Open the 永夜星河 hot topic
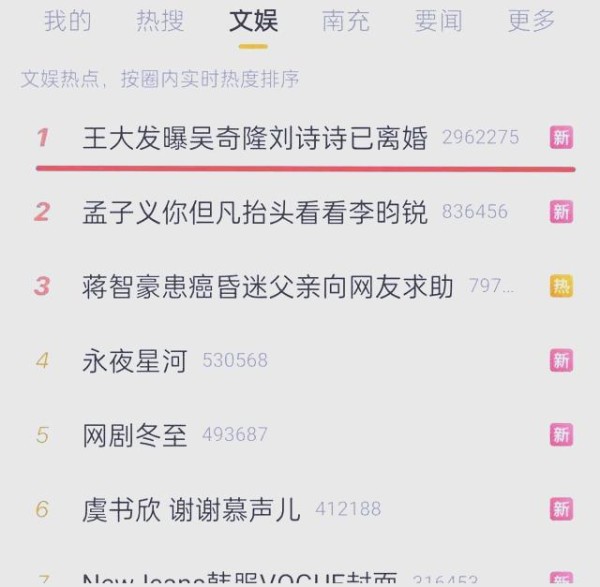 (x=135, y=361)
